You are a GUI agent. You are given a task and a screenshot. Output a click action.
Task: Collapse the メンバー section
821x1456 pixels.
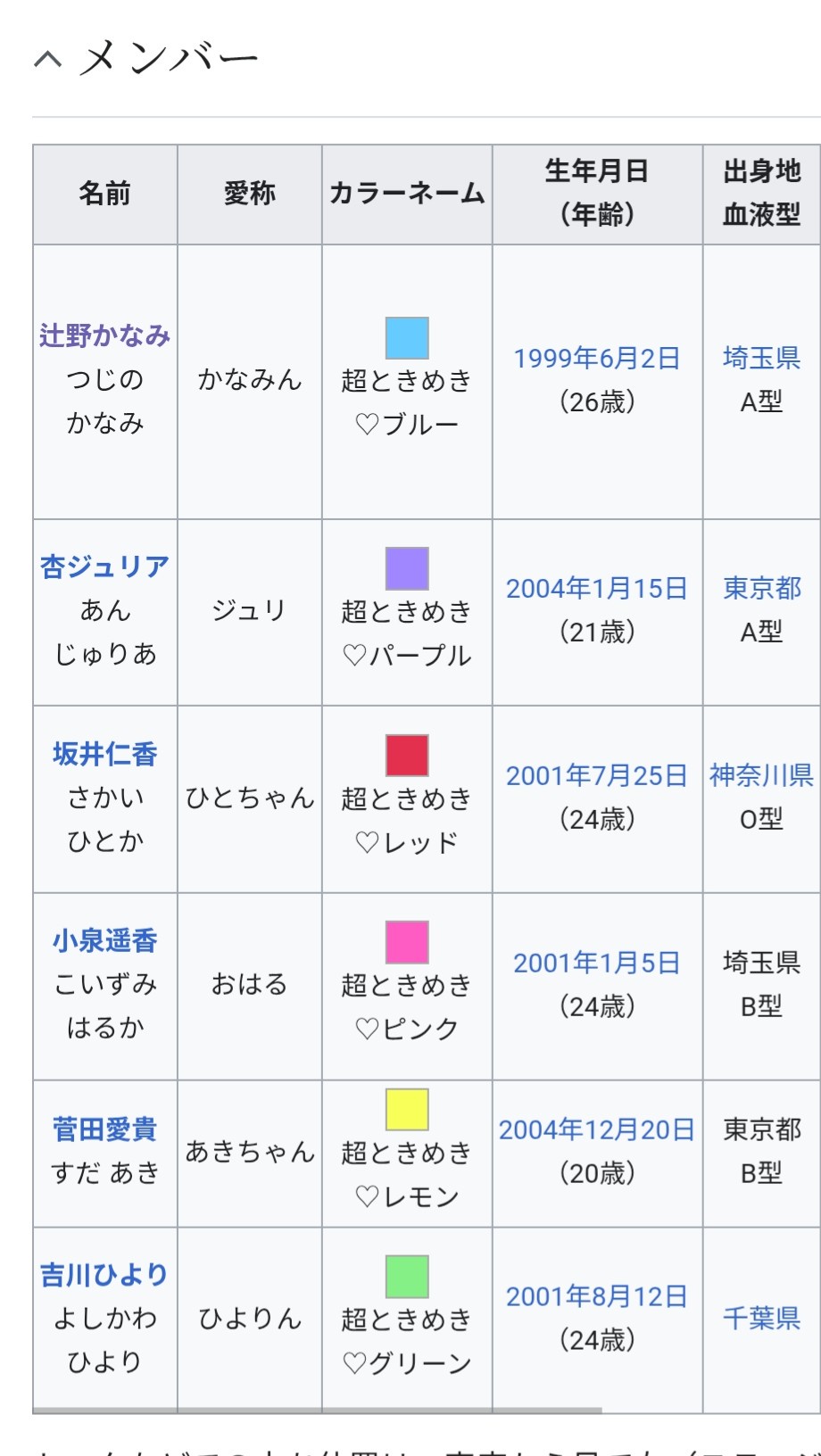point(48,60)
